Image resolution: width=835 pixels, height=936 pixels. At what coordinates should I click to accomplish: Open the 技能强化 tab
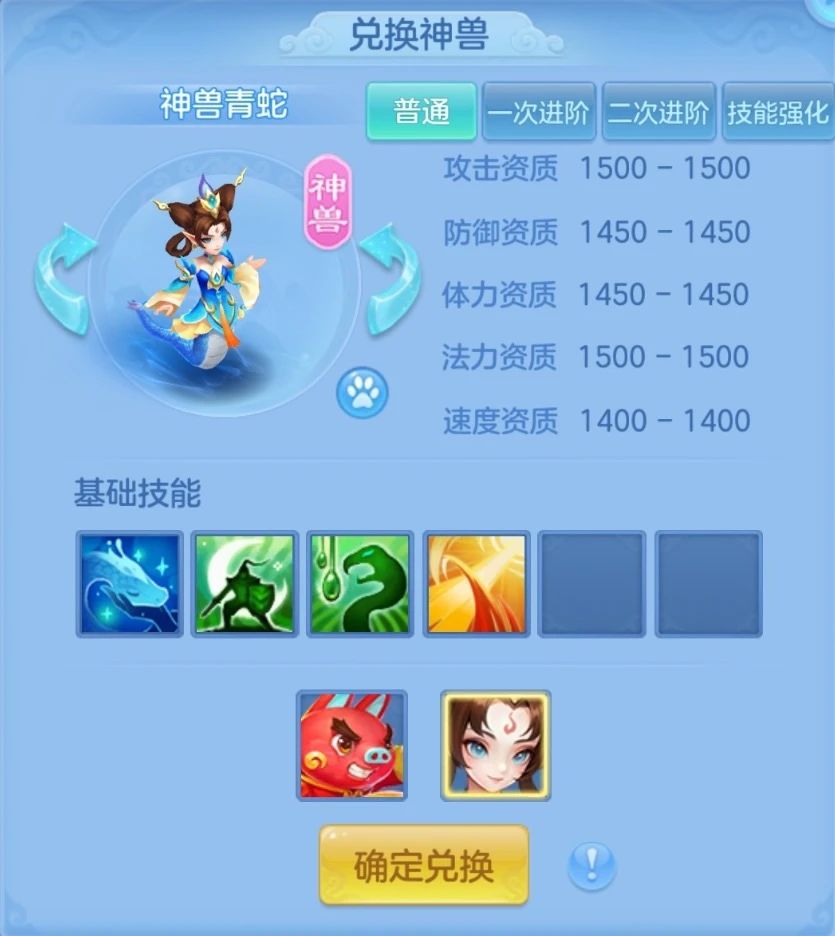778,111
